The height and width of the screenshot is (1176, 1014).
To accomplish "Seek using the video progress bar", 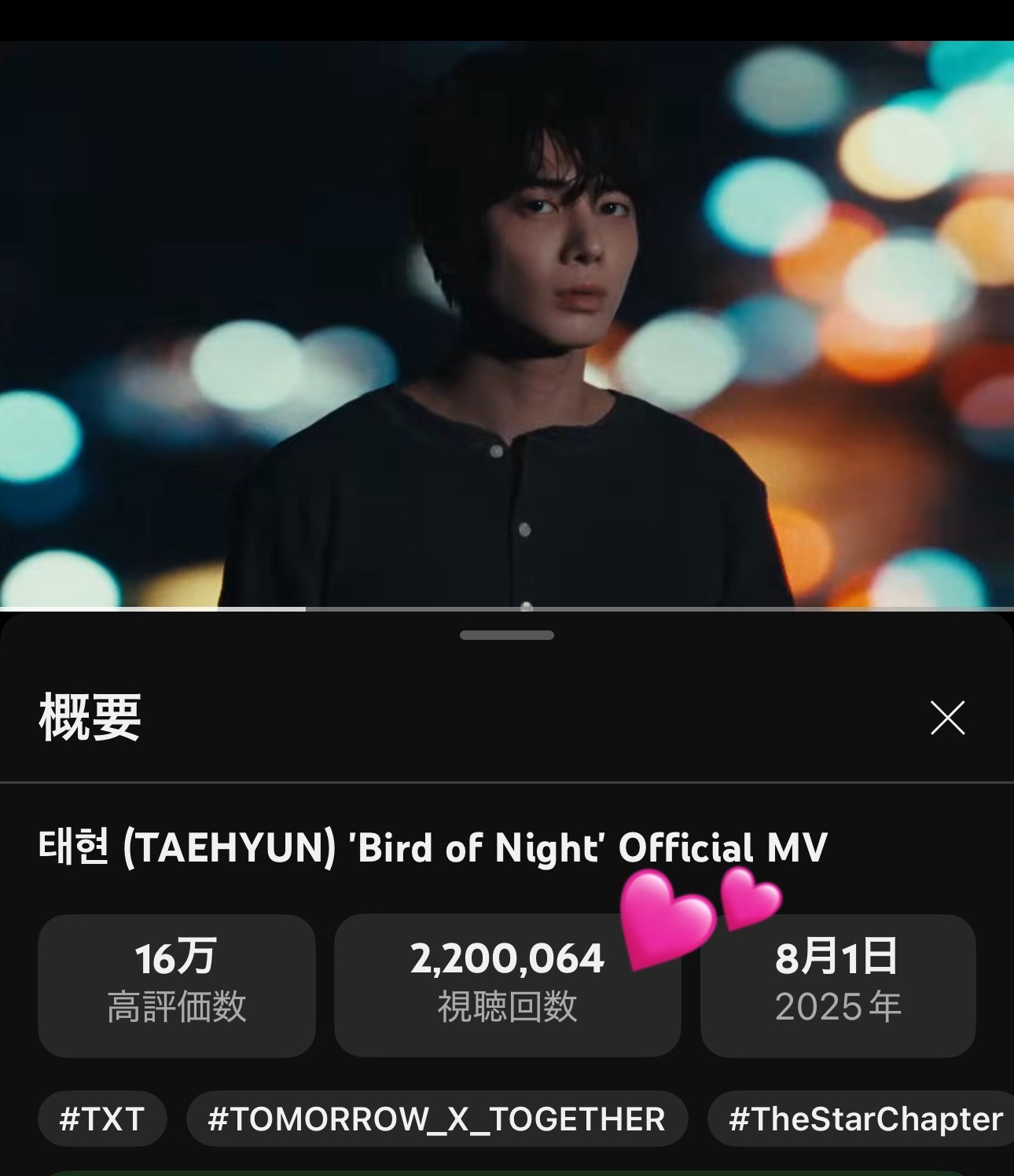I will click(507, 608).
